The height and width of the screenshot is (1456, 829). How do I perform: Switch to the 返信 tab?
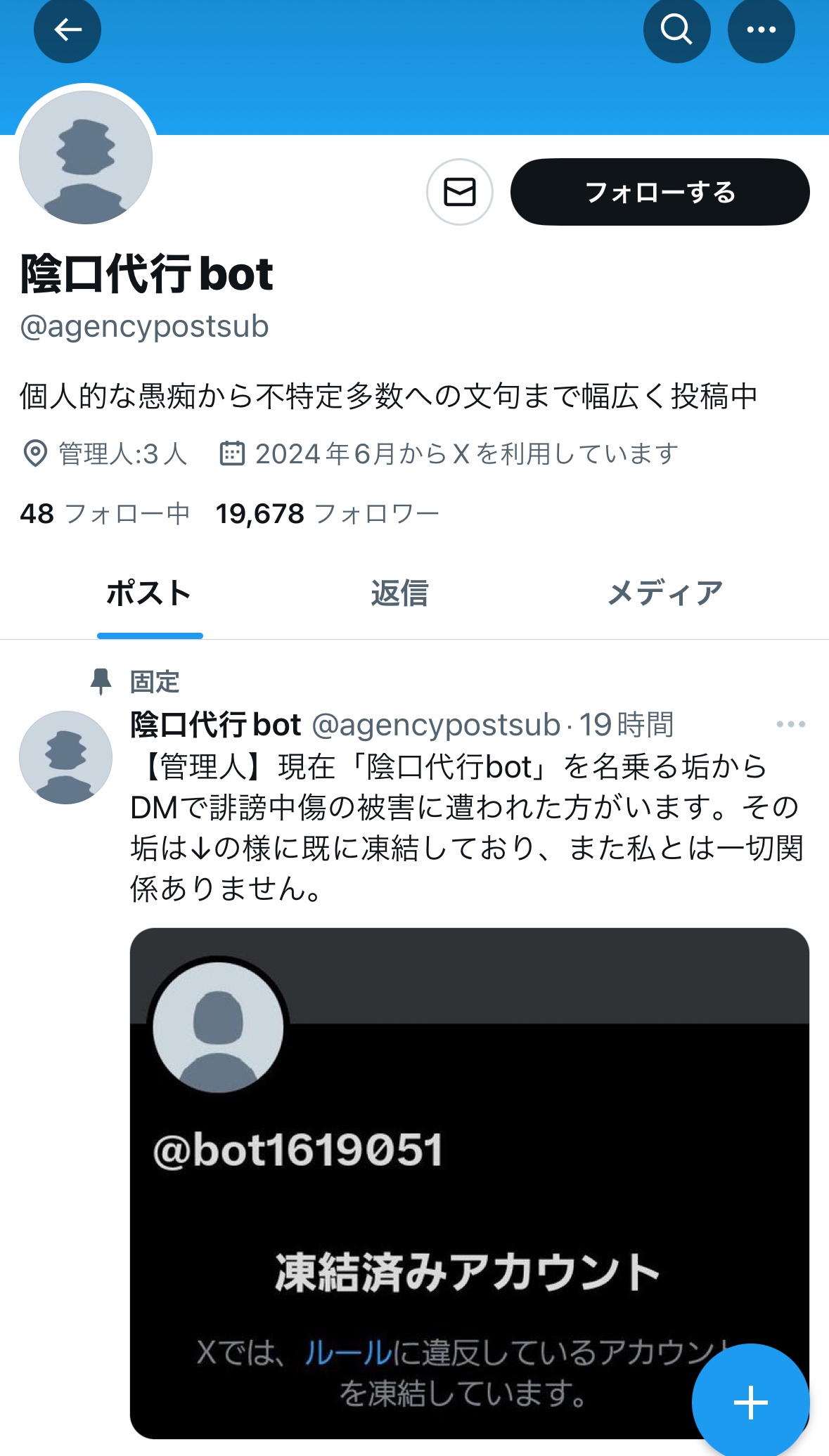tap(399, 594)
